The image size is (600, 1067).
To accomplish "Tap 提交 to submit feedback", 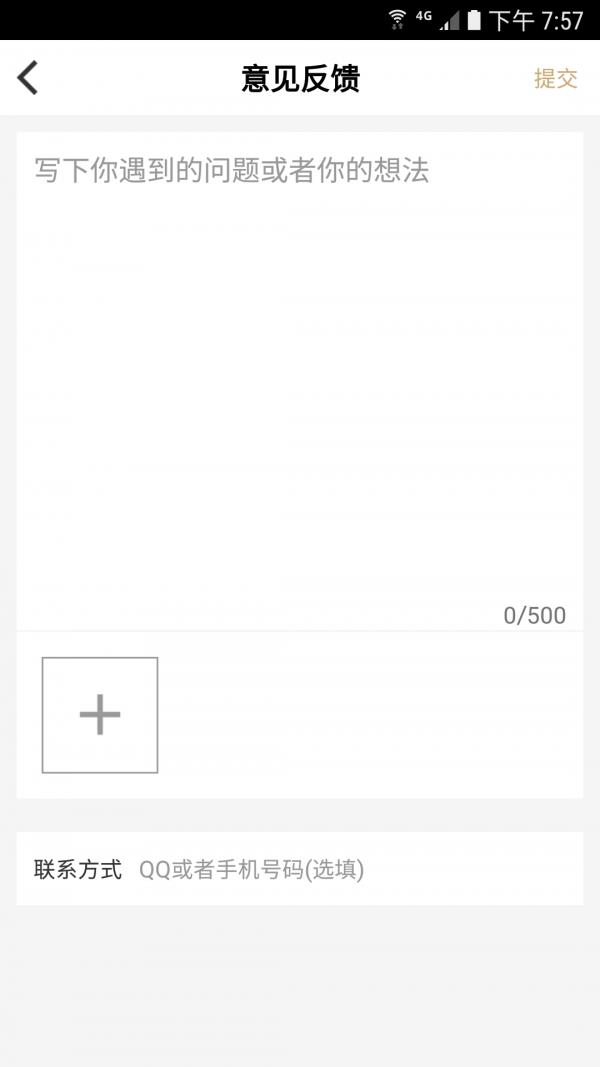I will [x=555, y=78].
